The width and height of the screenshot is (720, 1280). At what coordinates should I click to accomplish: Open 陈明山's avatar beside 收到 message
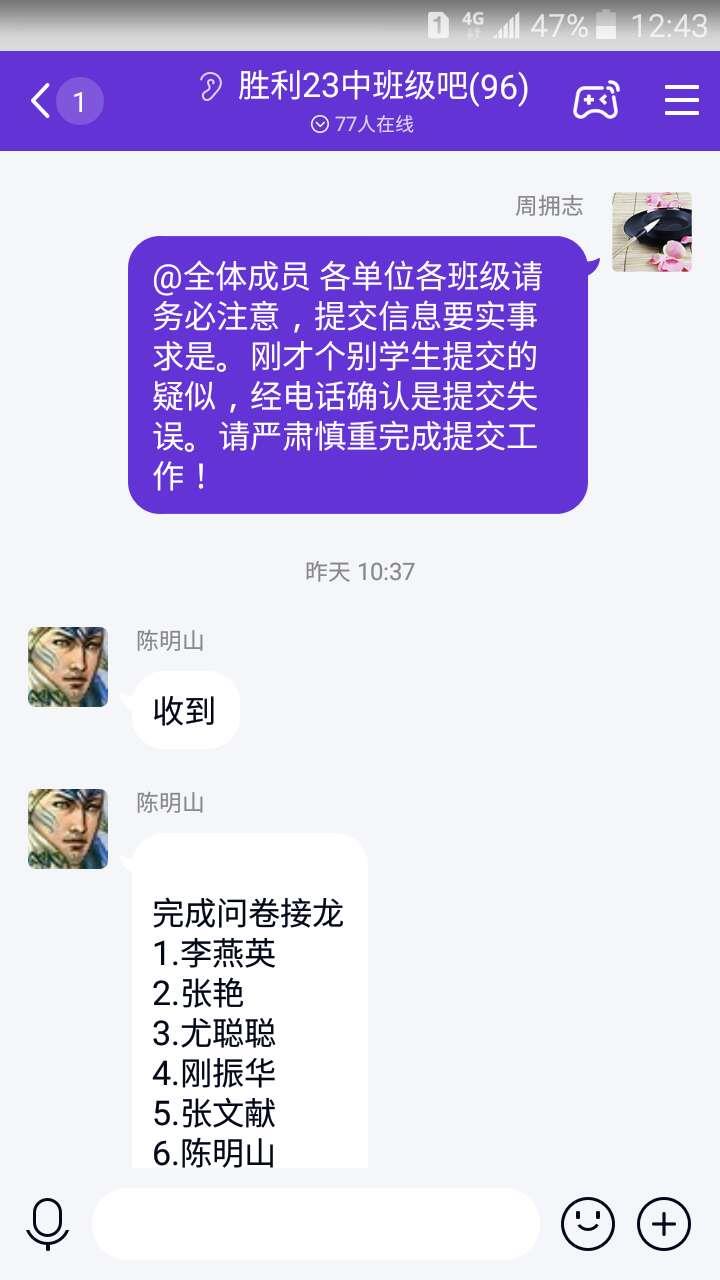(68, 667)
